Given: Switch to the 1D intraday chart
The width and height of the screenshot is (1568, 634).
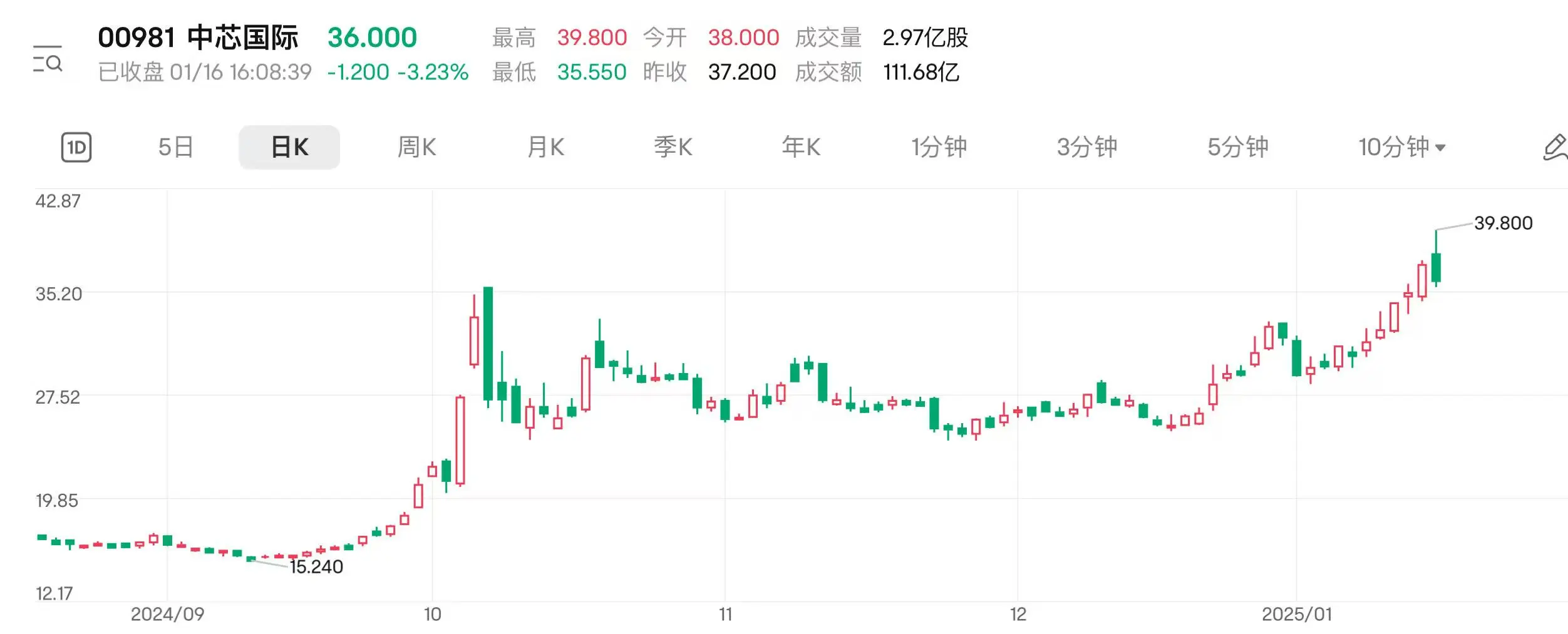Looking at the screenshot, I should click(x=76, y=147).
